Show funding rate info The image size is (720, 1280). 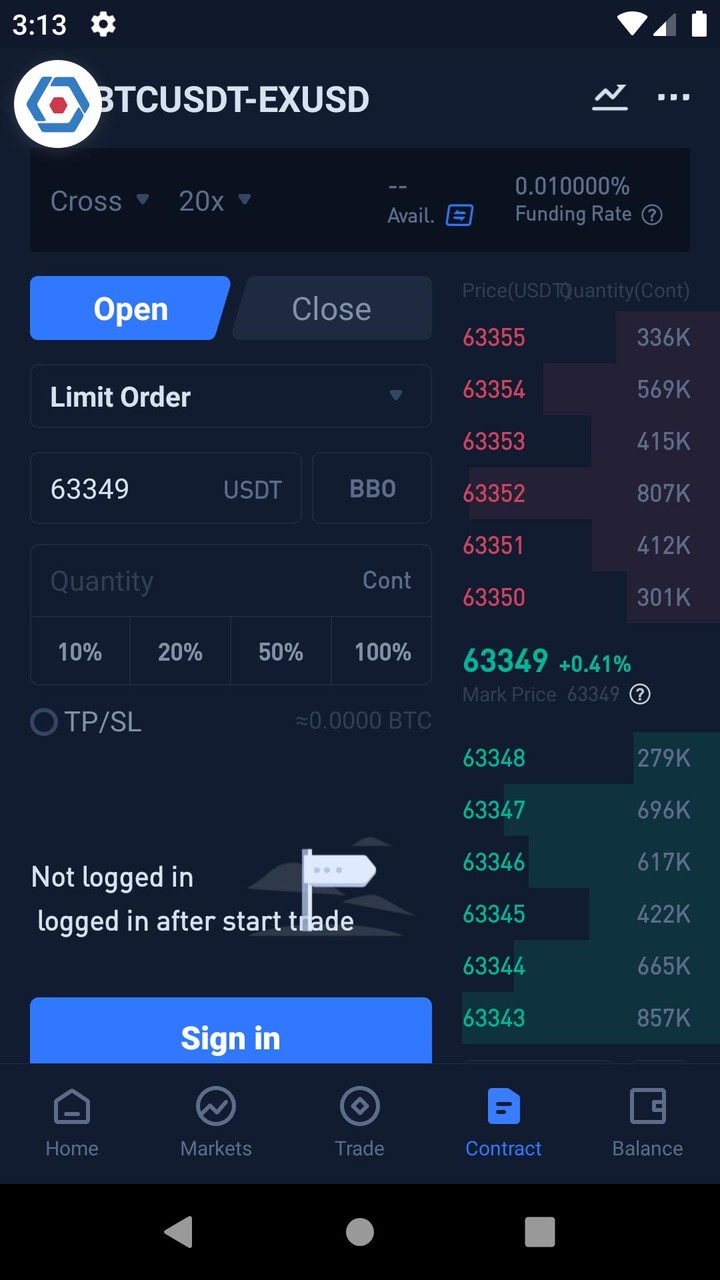tap(652, 214)
